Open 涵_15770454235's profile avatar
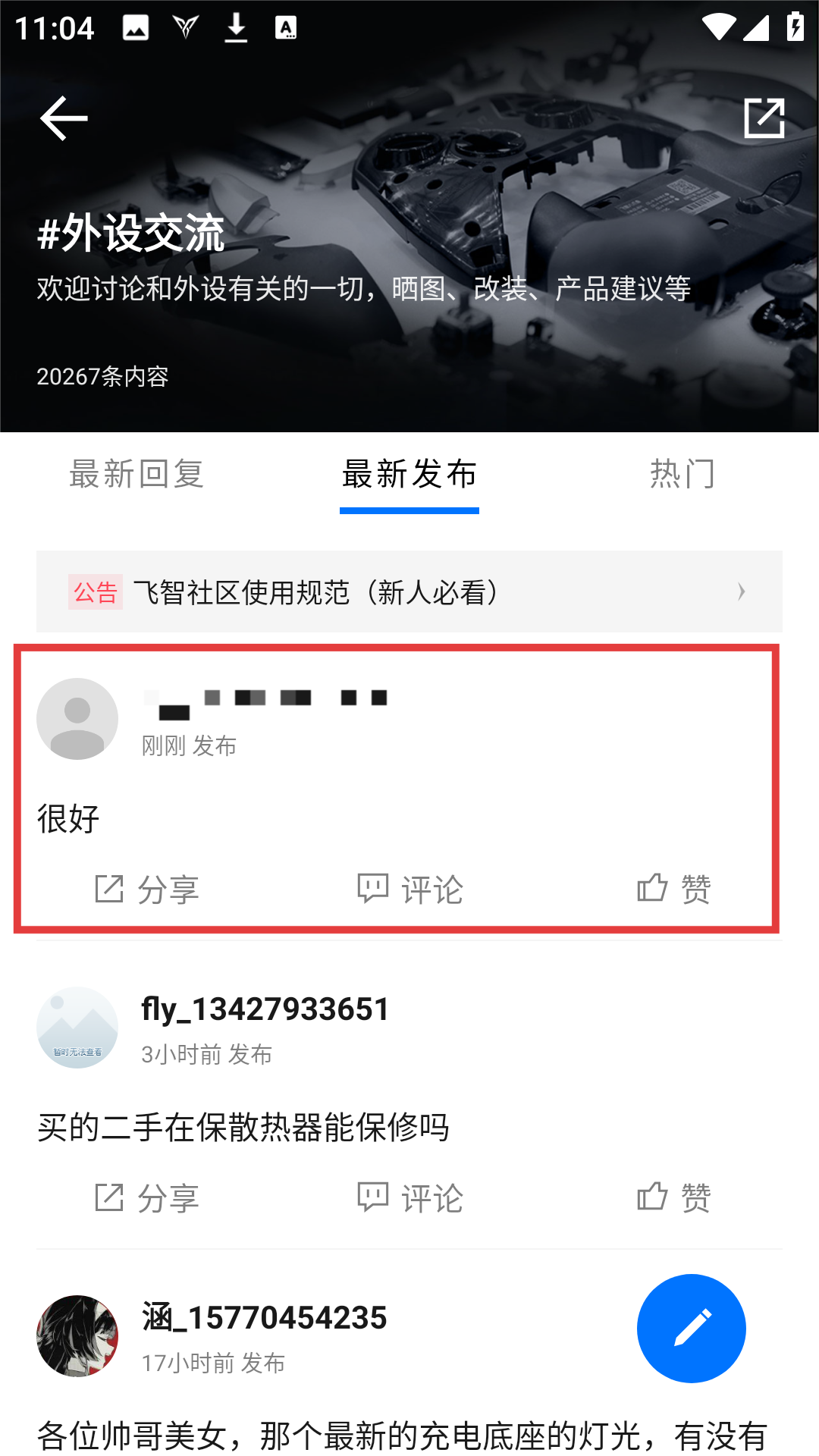 point(77,1336)
